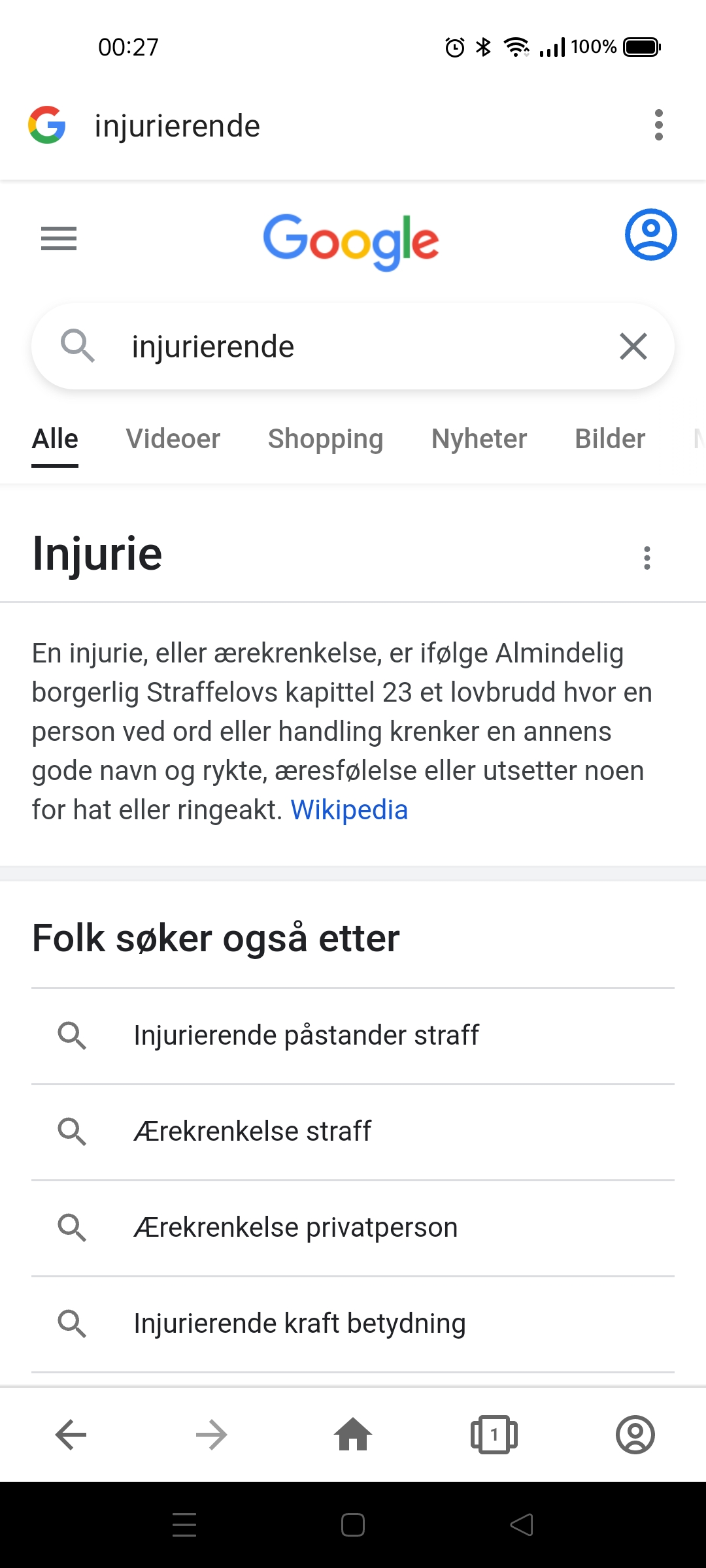Search for Injurierende kraft betydning
This screenshot has height=1568, width=706.
click(299, 1324)
